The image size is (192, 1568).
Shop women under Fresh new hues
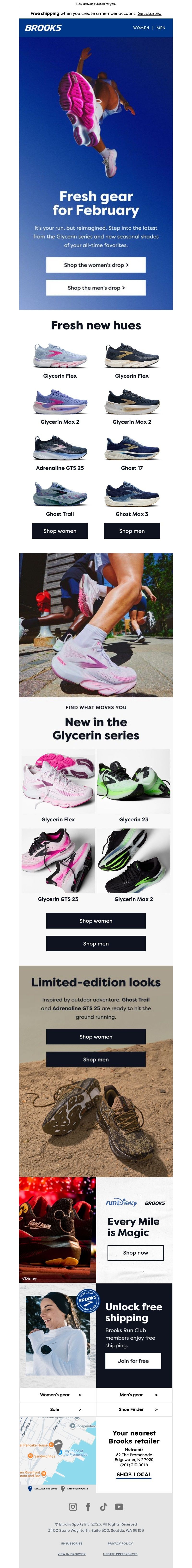(60, 531)
